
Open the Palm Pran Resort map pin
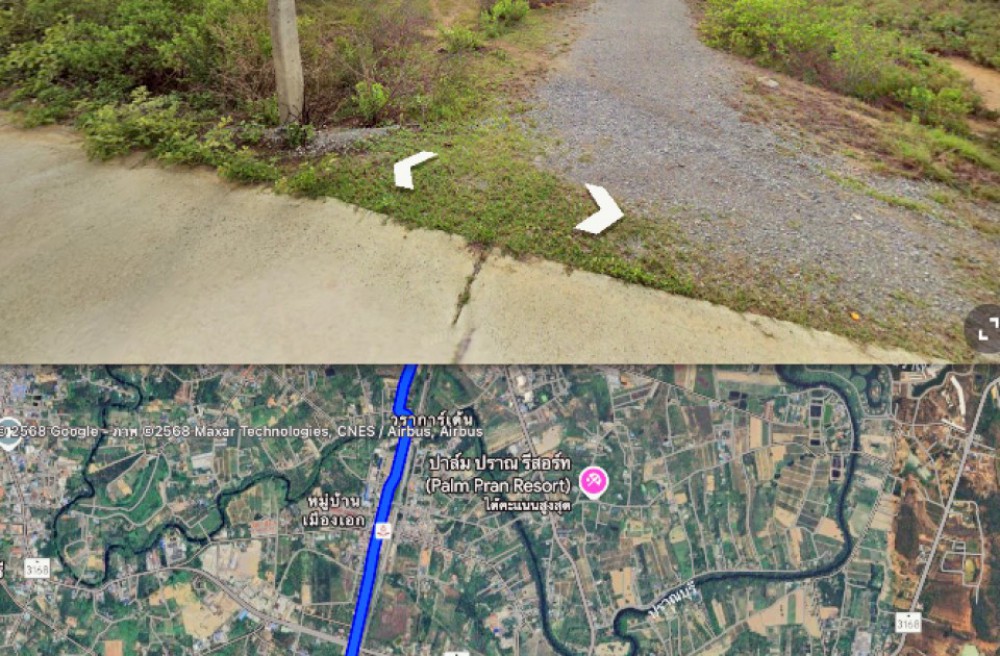tap(593, 482)
